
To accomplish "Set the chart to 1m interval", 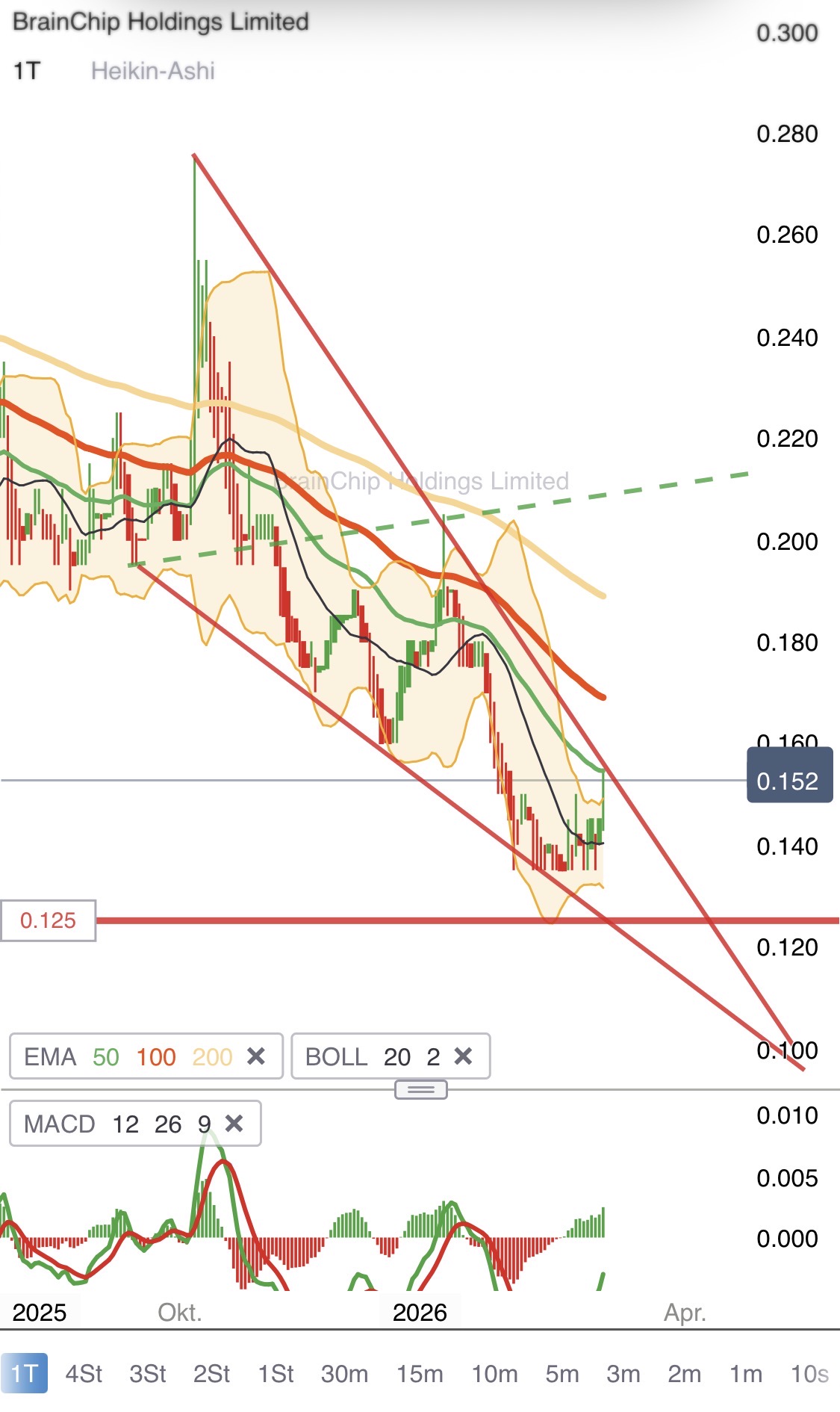I will point(746,1374).
